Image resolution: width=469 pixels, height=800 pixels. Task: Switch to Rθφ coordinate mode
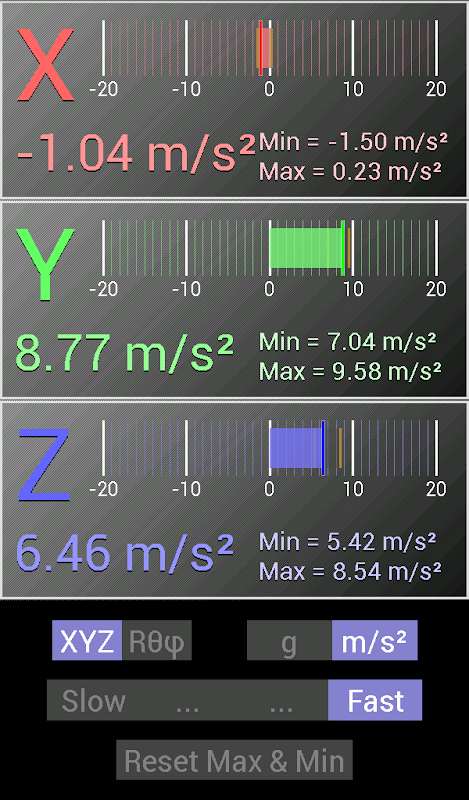(x=157, y=640)
